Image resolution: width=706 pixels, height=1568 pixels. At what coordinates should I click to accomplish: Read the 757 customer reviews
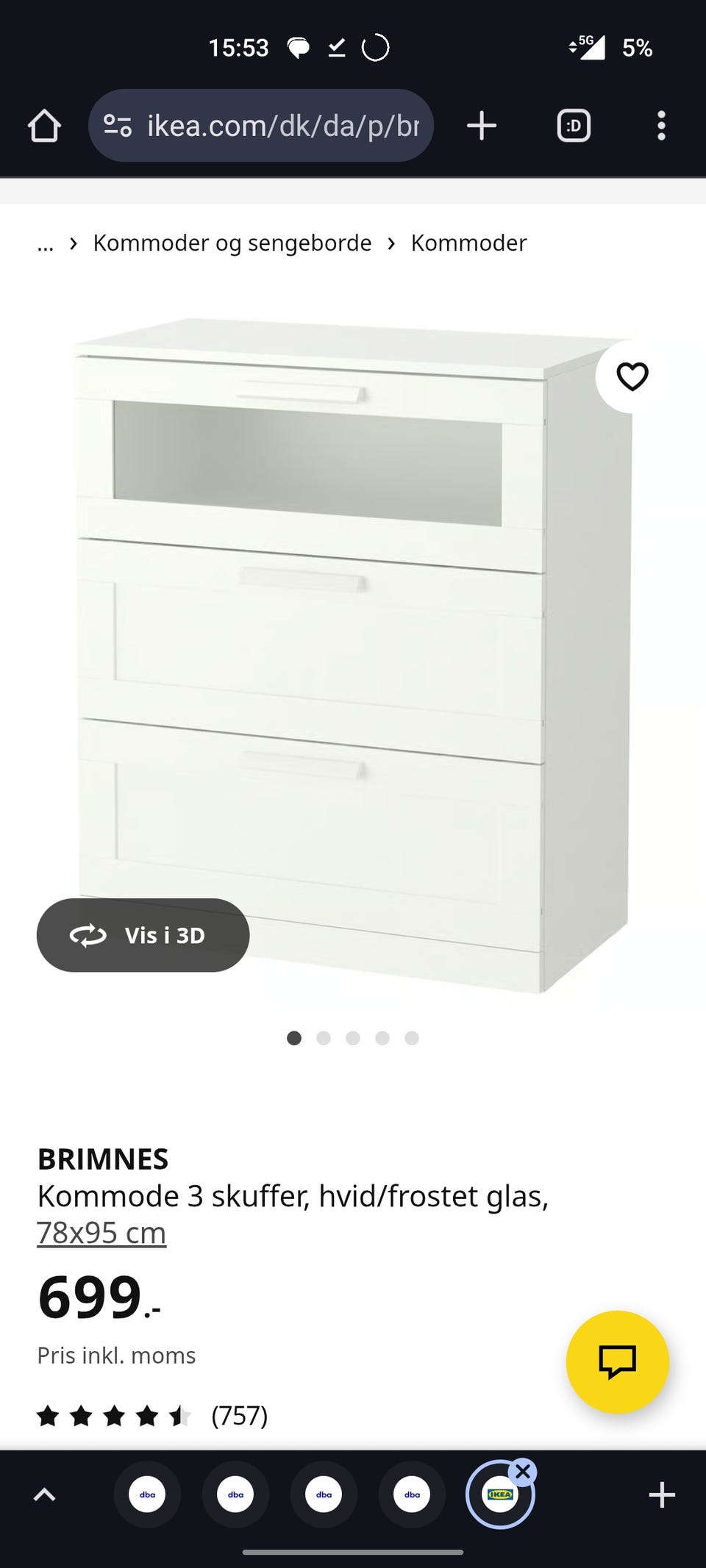239,1415
